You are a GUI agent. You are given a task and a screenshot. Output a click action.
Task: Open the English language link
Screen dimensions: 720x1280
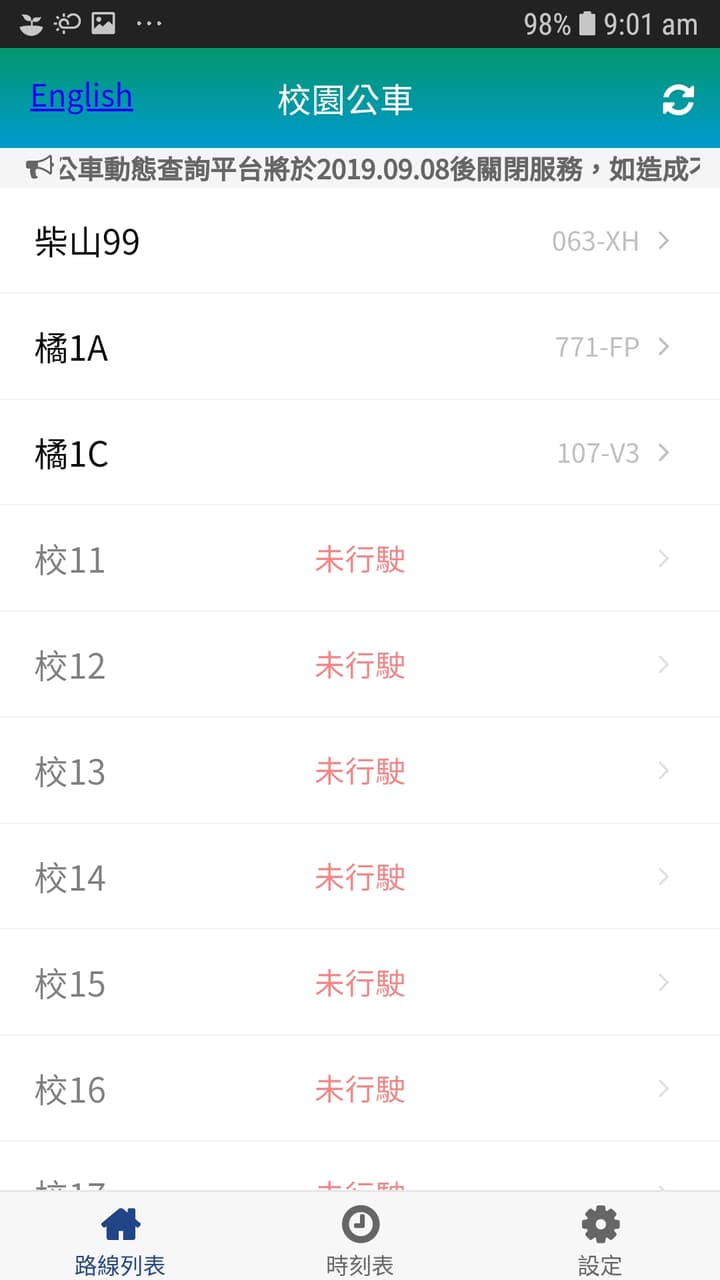(81, 96)
